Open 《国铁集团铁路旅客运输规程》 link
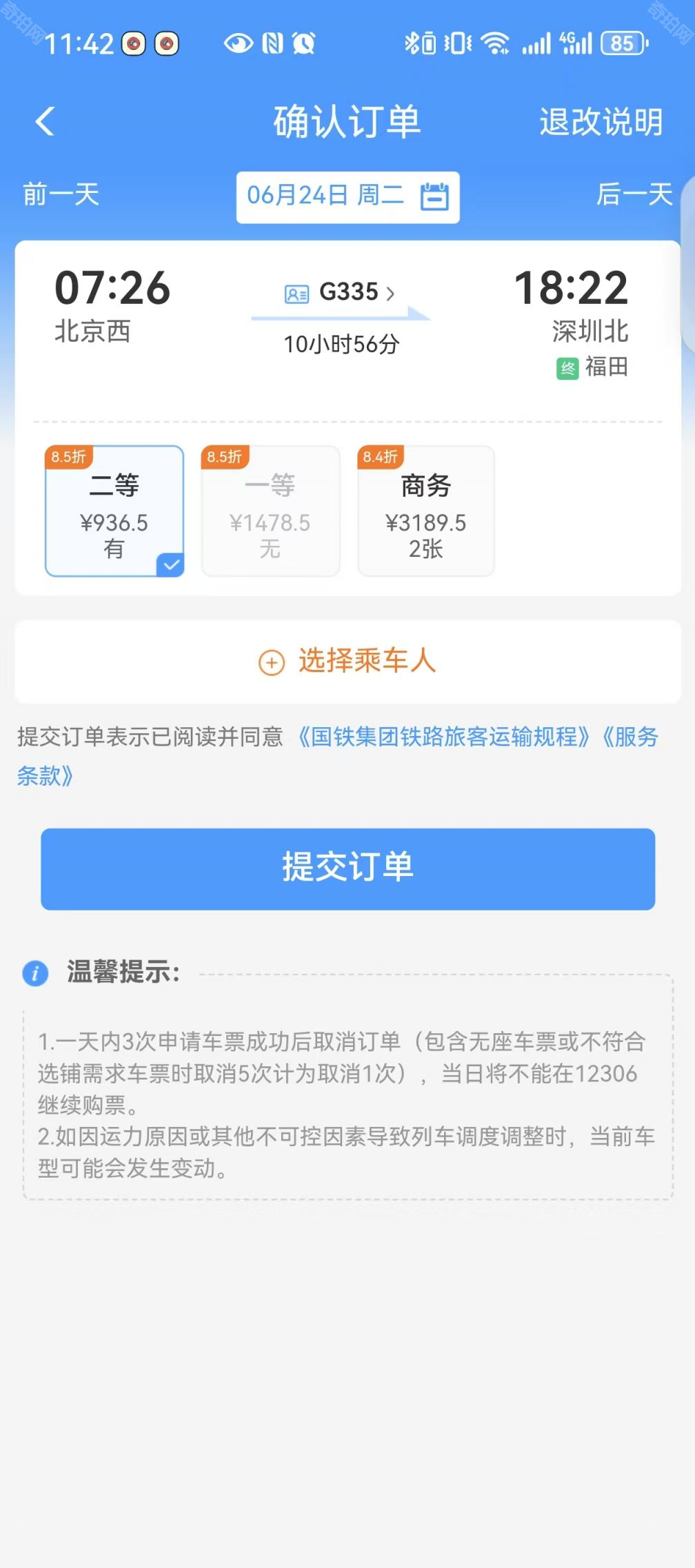 [444, 737]
